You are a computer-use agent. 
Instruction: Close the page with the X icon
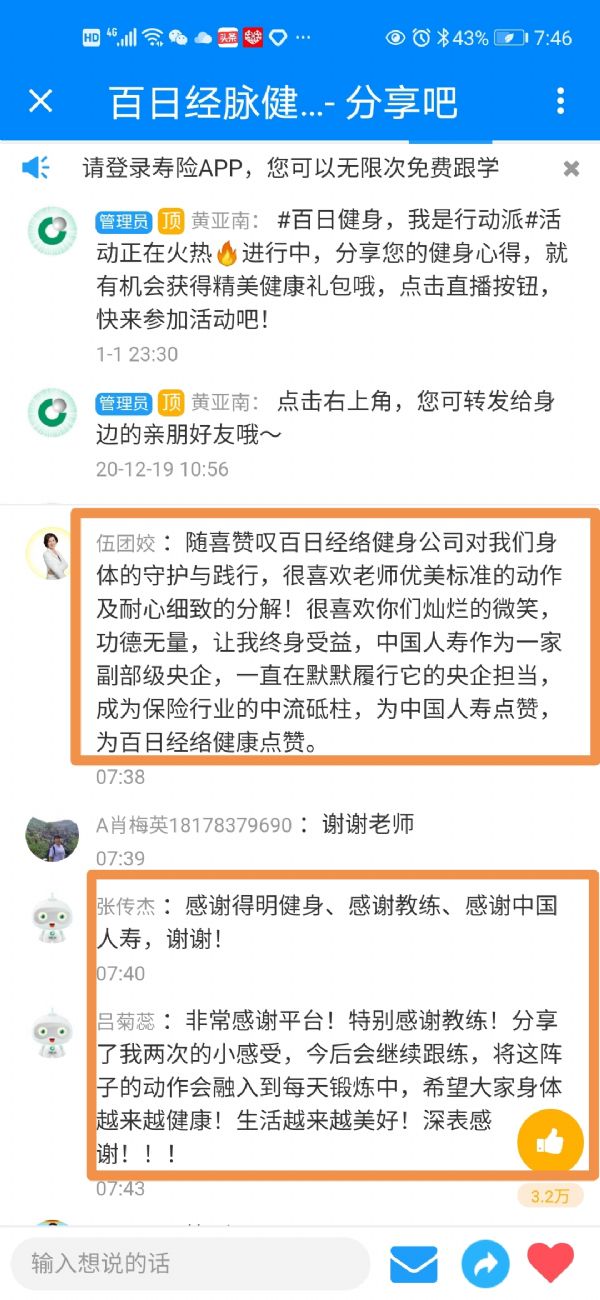[x=40, y=101]
